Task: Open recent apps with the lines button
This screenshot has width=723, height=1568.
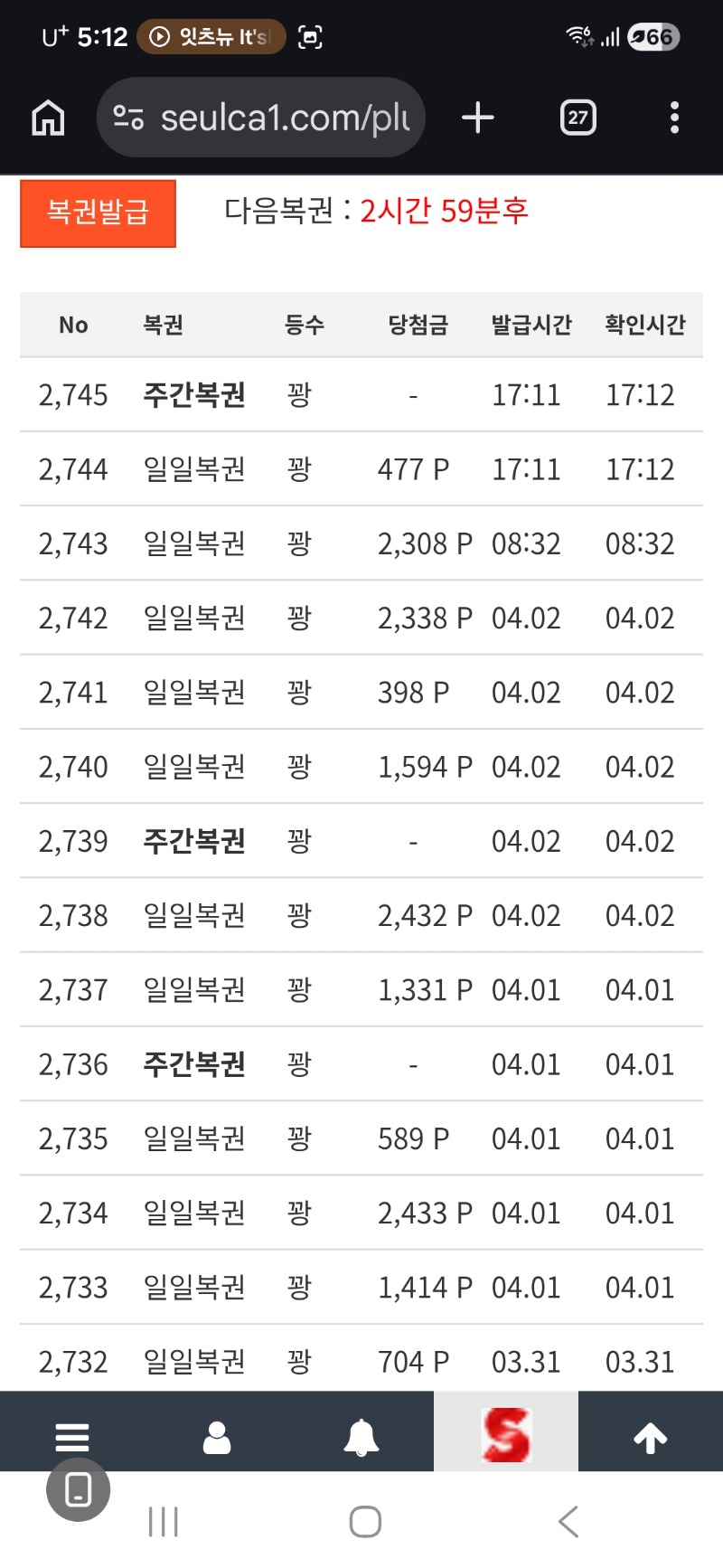Action: pos(161,1521)
